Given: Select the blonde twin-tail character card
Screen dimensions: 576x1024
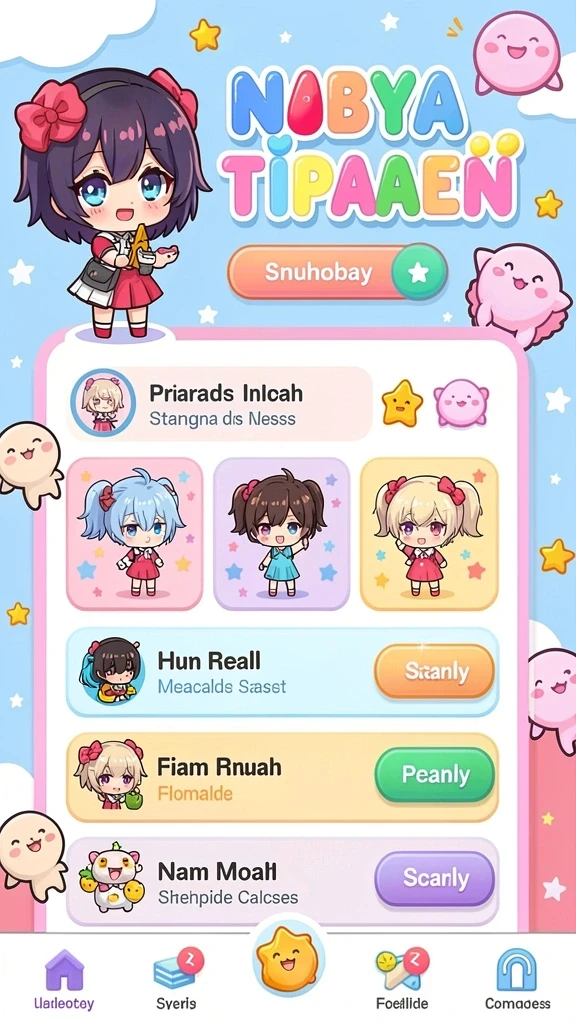Looking at the screenshot, I should pos(429,534).
